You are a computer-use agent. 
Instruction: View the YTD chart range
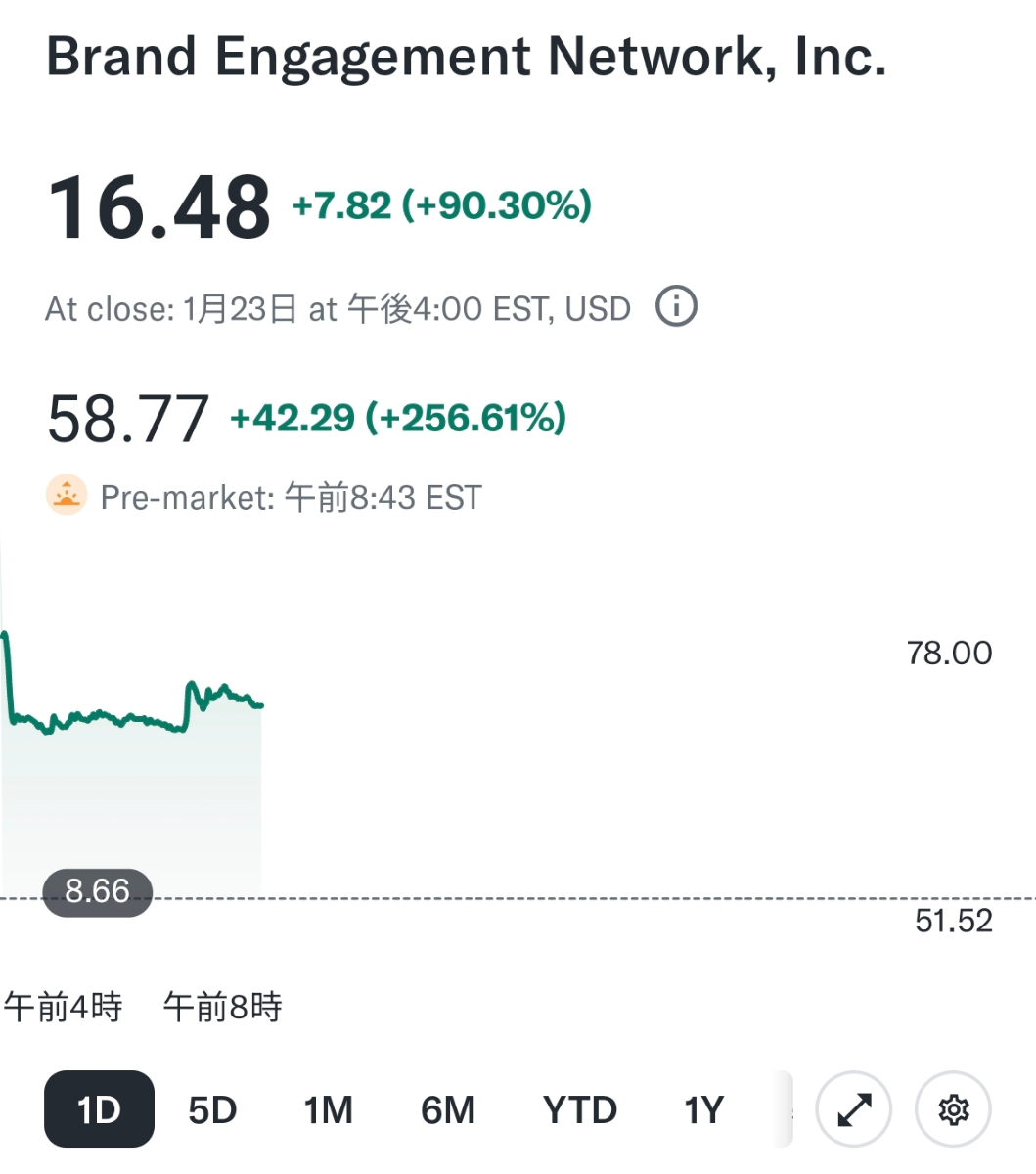(580, 1109)
